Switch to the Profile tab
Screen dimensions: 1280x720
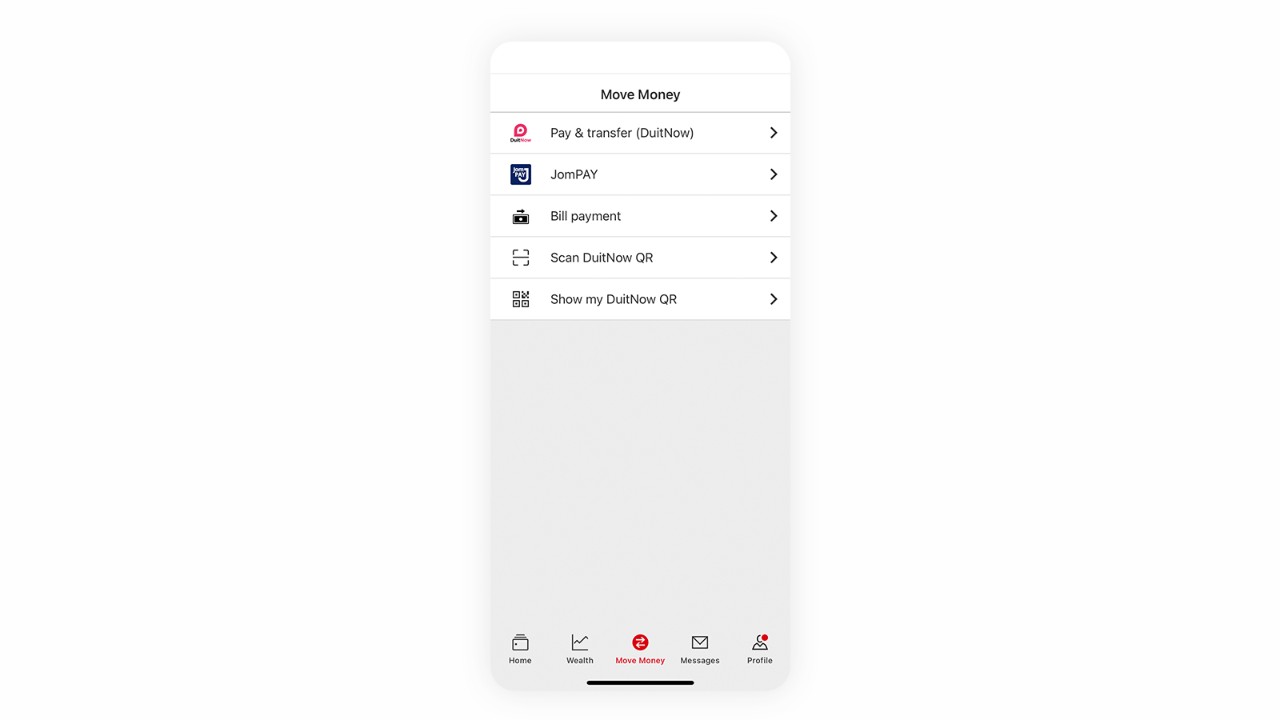(760, 648)
